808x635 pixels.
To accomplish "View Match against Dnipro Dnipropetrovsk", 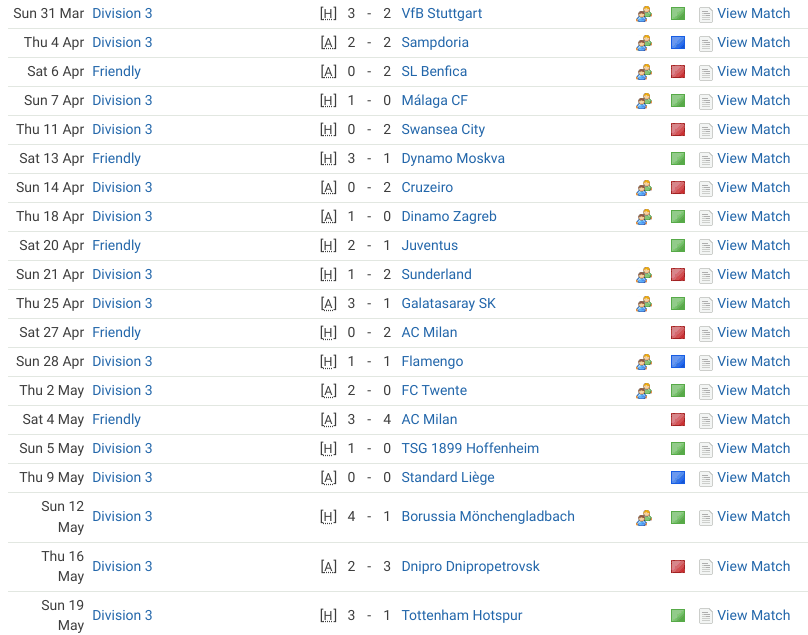I will pyautogui.click(x=753, y=566).
